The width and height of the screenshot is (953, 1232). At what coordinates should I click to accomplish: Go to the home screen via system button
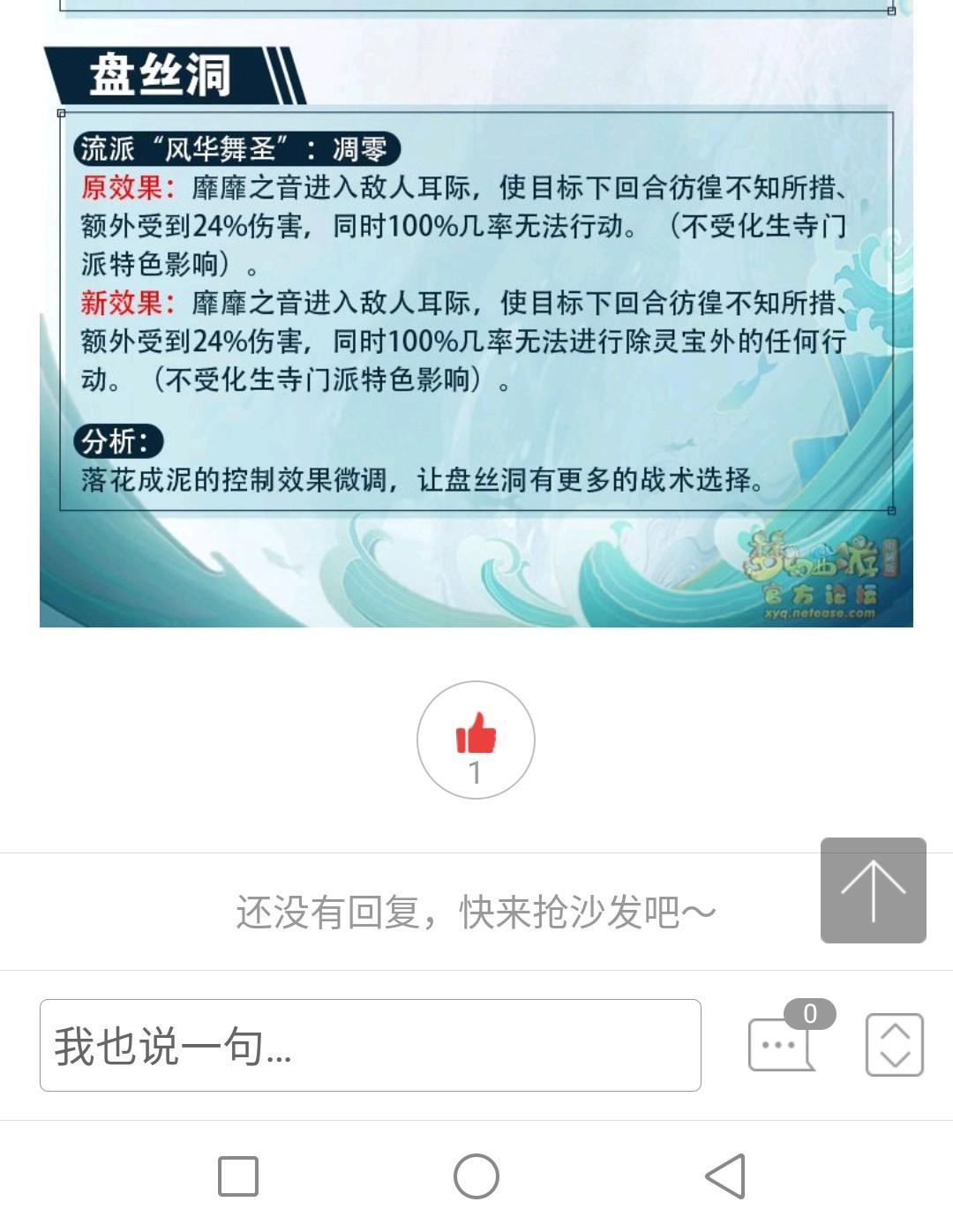pyautogui.click(x=476, y=1176)
